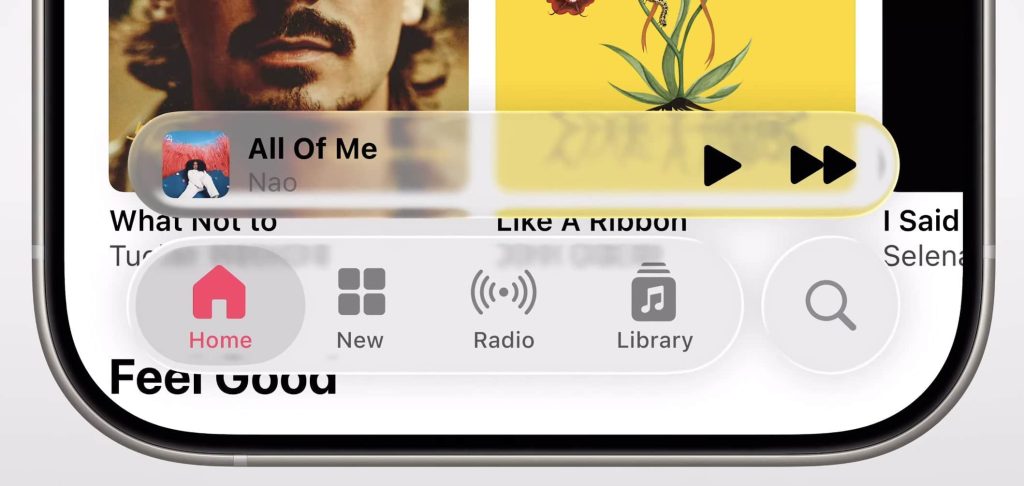Play the song All Of Me

coord(721,165)
